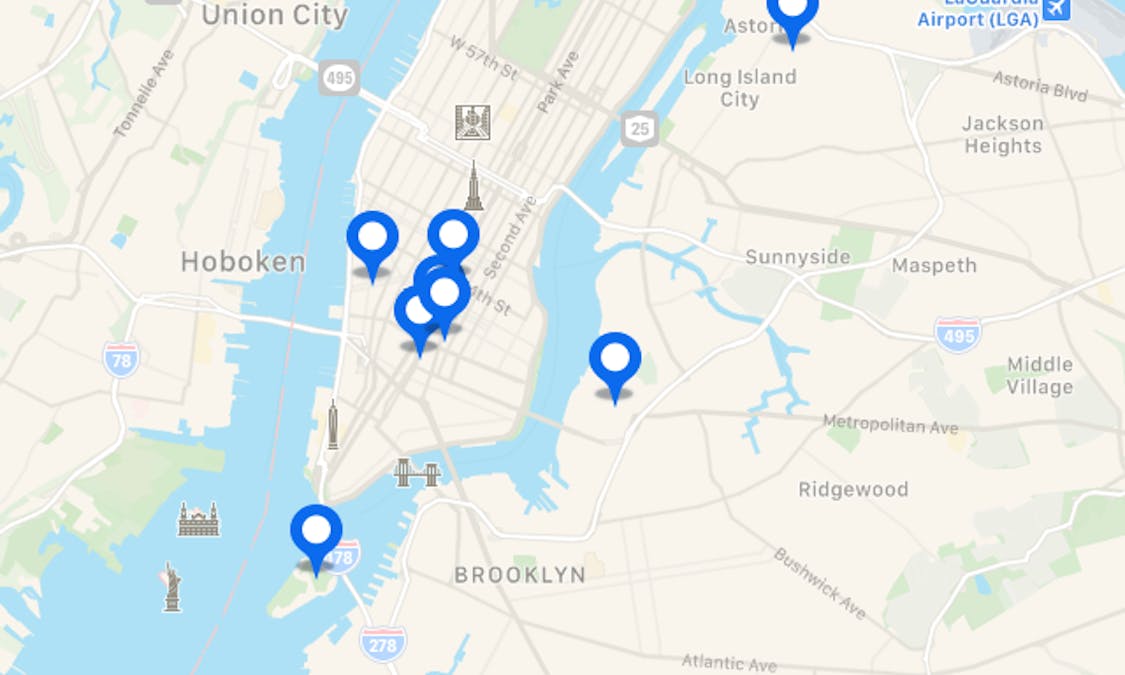Select the pin near Astoria

tap(792, 12)
